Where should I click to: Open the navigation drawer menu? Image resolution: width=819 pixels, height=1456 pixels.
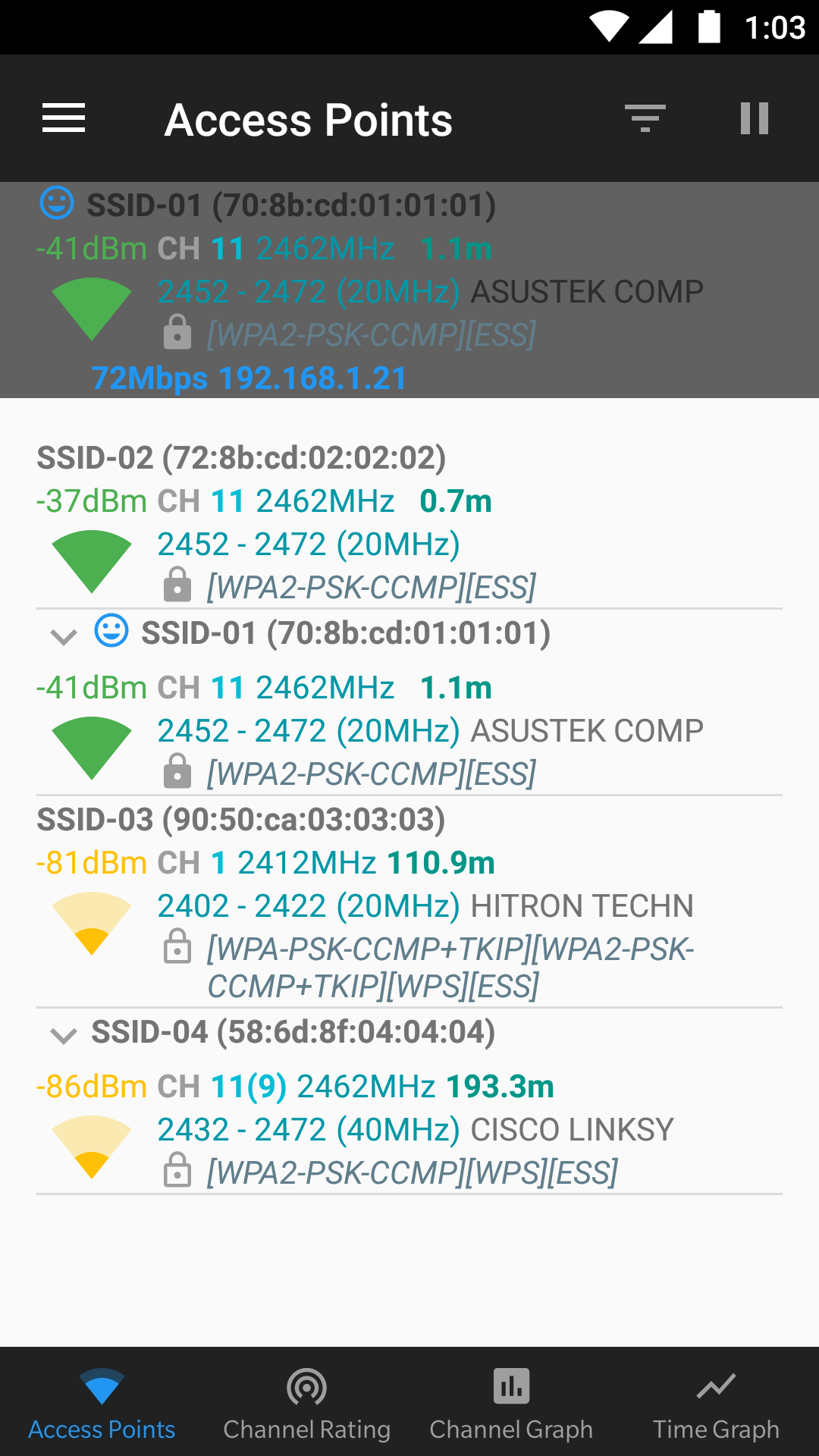click(x=64, y=118)
